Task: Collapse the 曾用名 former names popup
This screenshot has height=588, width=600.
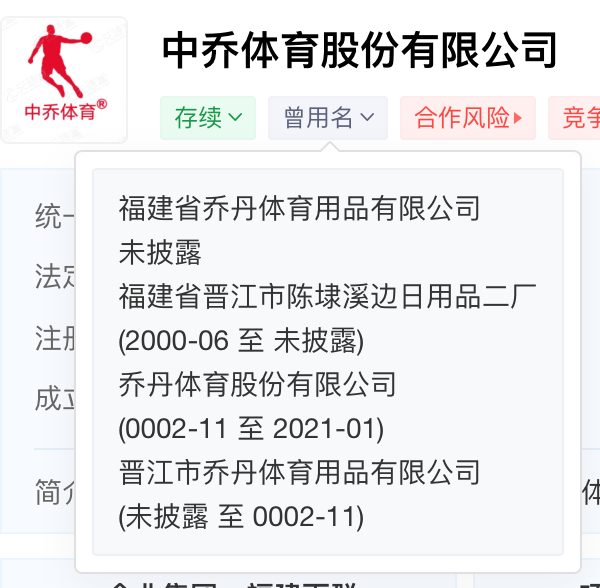Action: [x=328, y=118]
